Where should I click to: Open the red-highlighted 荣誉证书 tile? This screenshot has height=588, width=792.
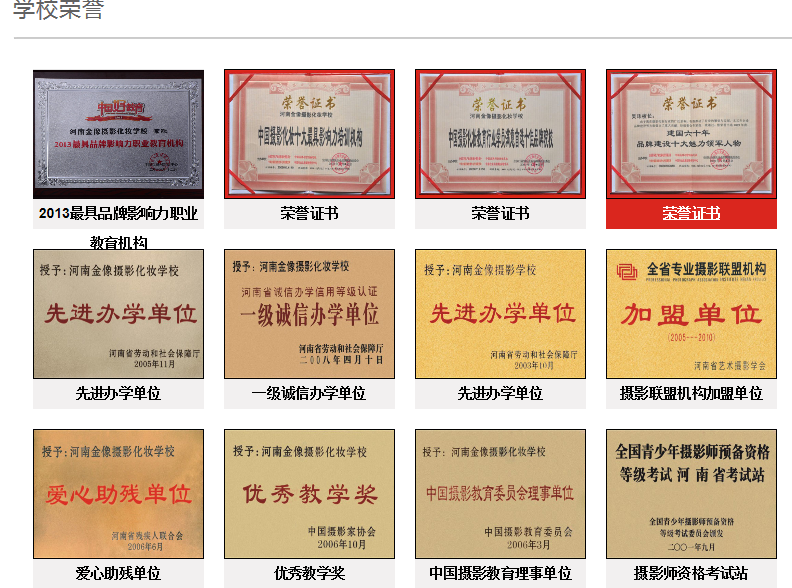[691, 134]
